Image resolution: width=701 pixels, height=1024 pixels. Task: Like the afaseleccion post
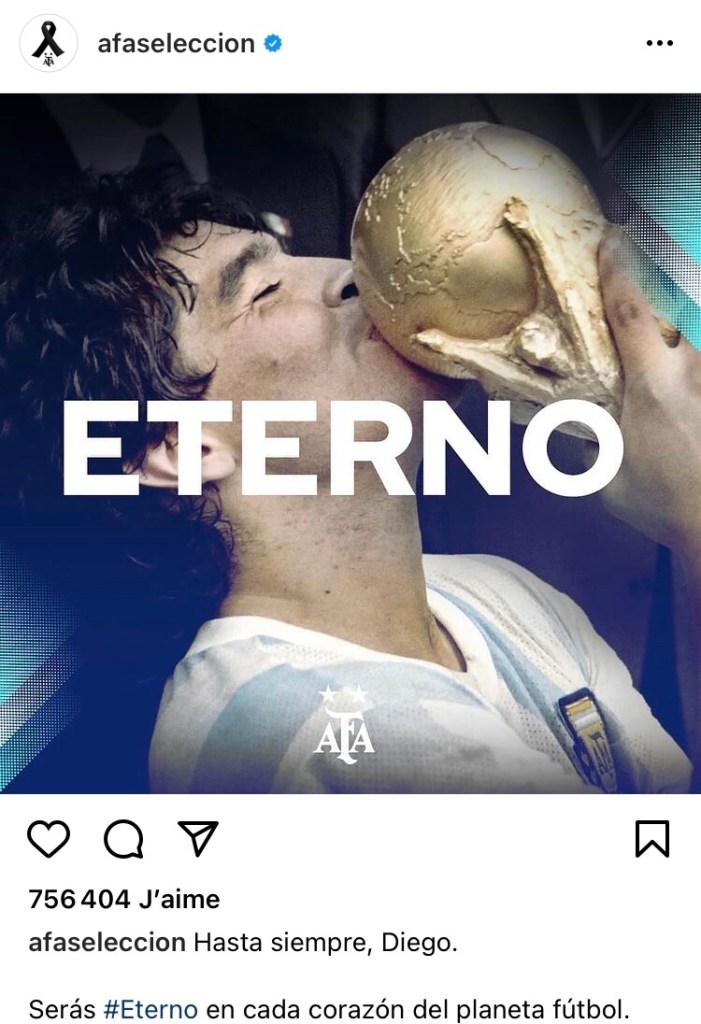click(x=48, y=839)
